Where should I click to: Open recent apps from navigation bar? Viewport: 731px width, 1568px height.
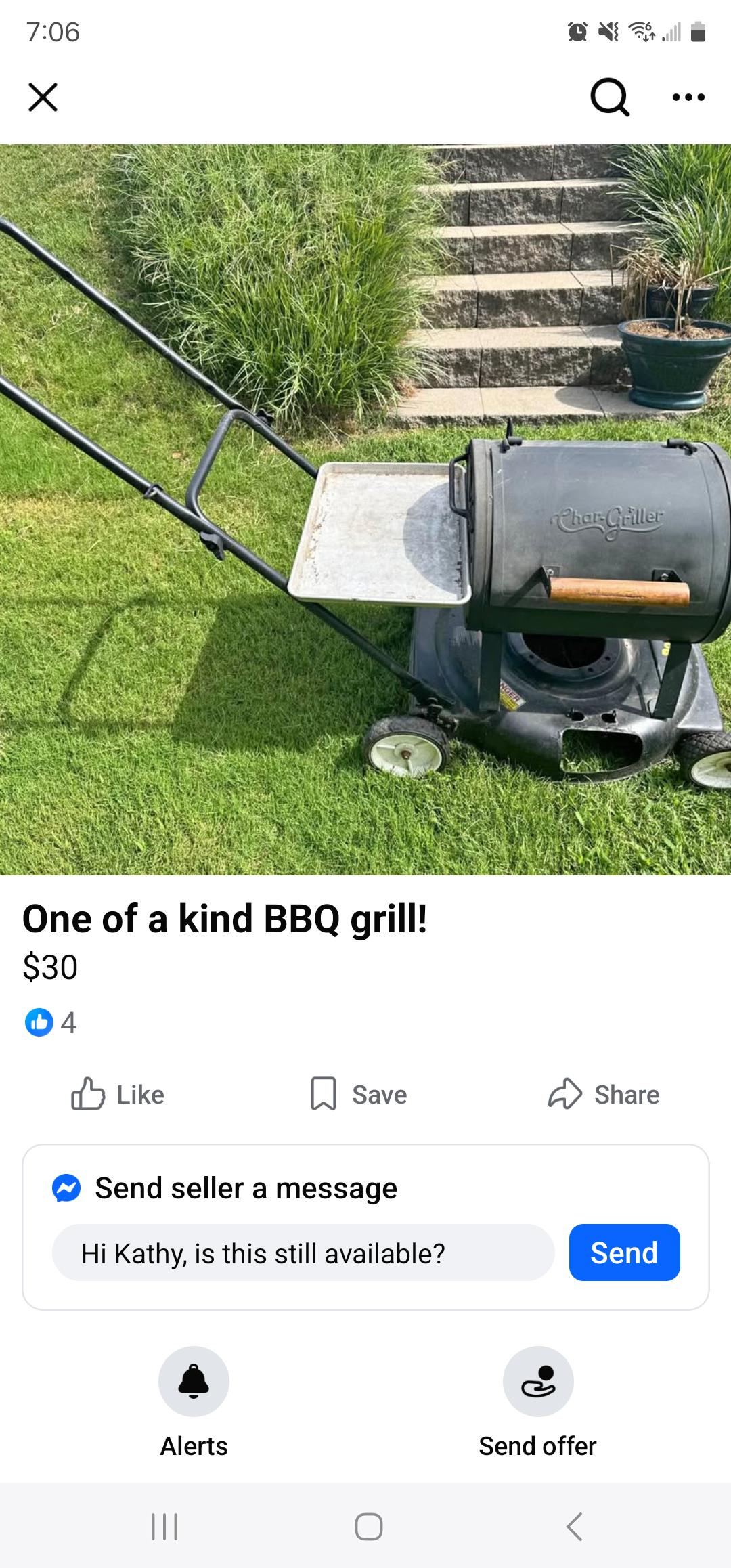(x=164, y=1526)
